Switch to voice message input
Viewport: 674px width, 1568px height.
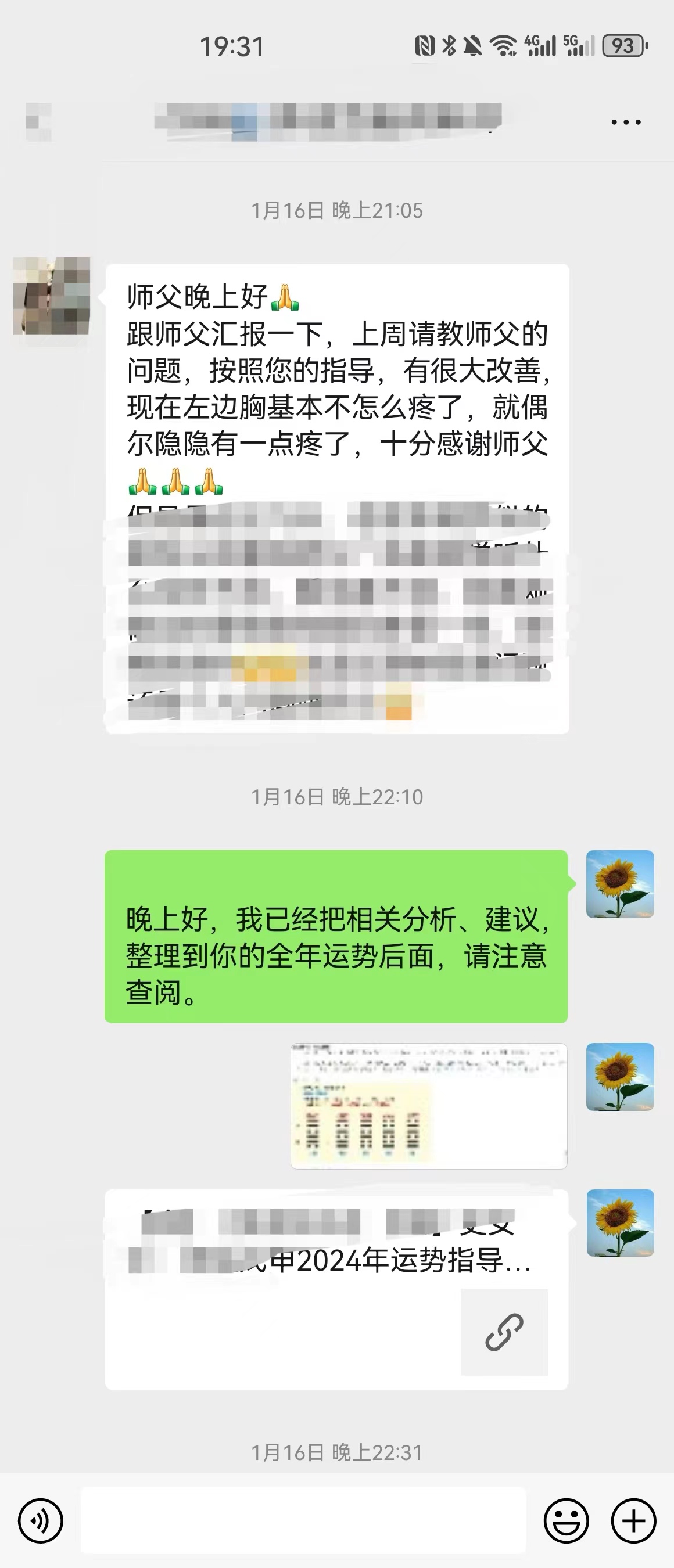40,1520
